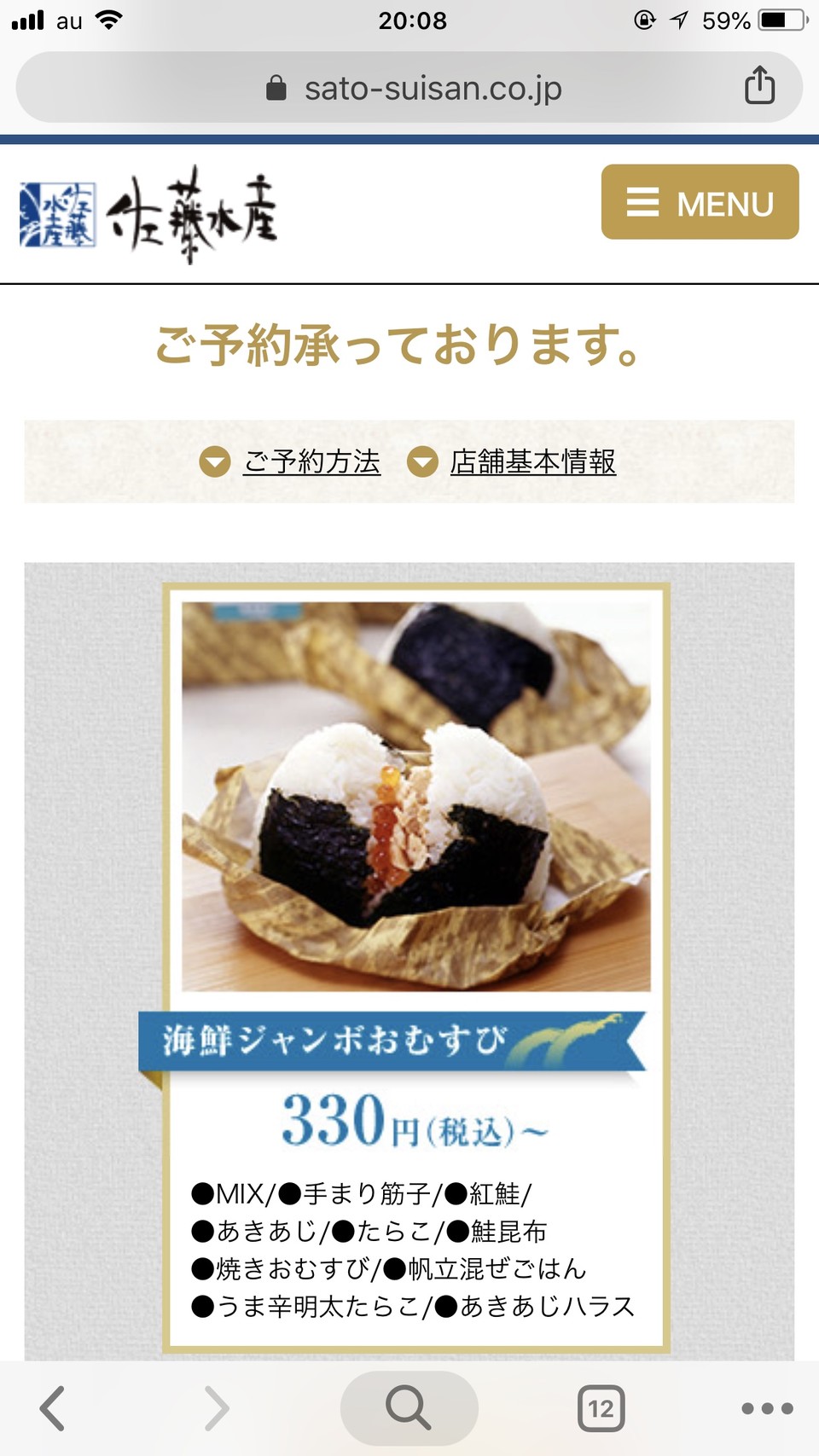Open the browser's three-dot options menu
This screenshot has height=1456, width=819.
[766, 1408]
